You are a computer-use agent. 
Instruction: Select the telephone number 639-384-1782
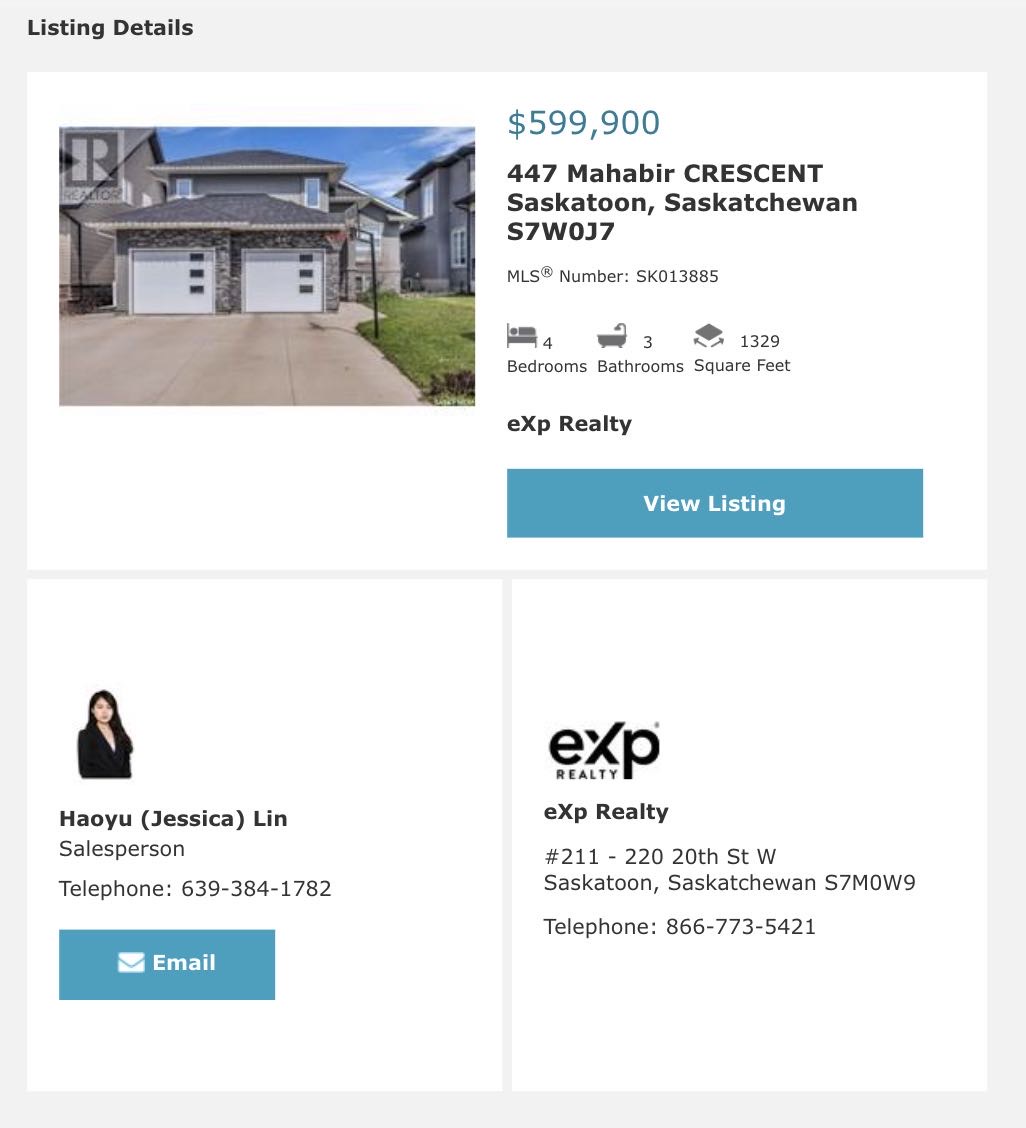click(255, 888)
